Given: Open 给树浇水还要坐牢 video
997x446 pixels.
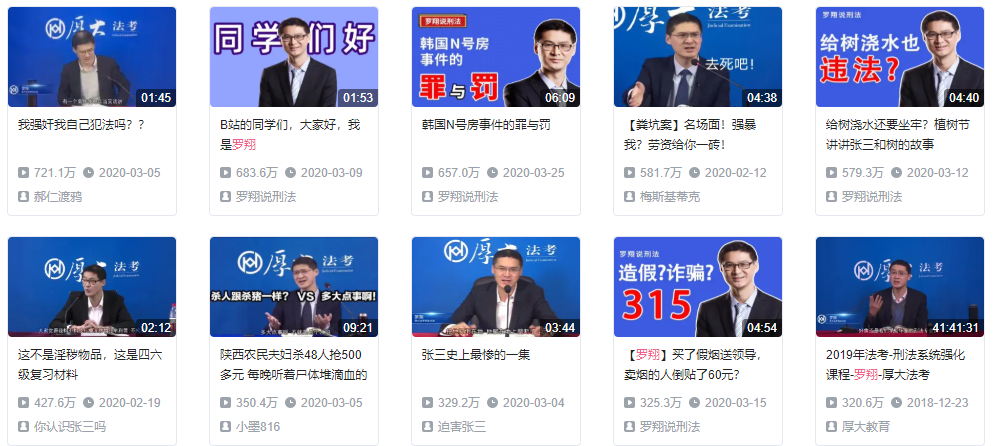Looking at the screenshot, I should pos(900,58).
